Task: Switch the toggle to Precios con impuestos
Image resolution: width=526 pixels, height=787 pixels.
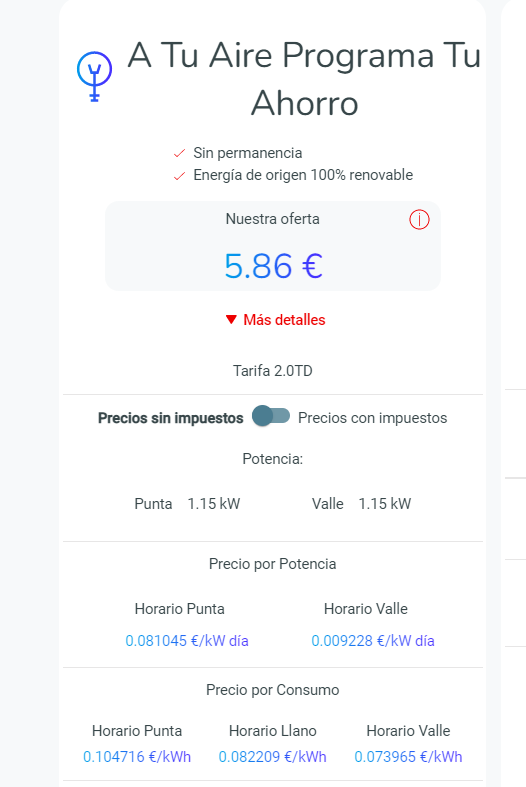Action: click(x=271, y=416)
